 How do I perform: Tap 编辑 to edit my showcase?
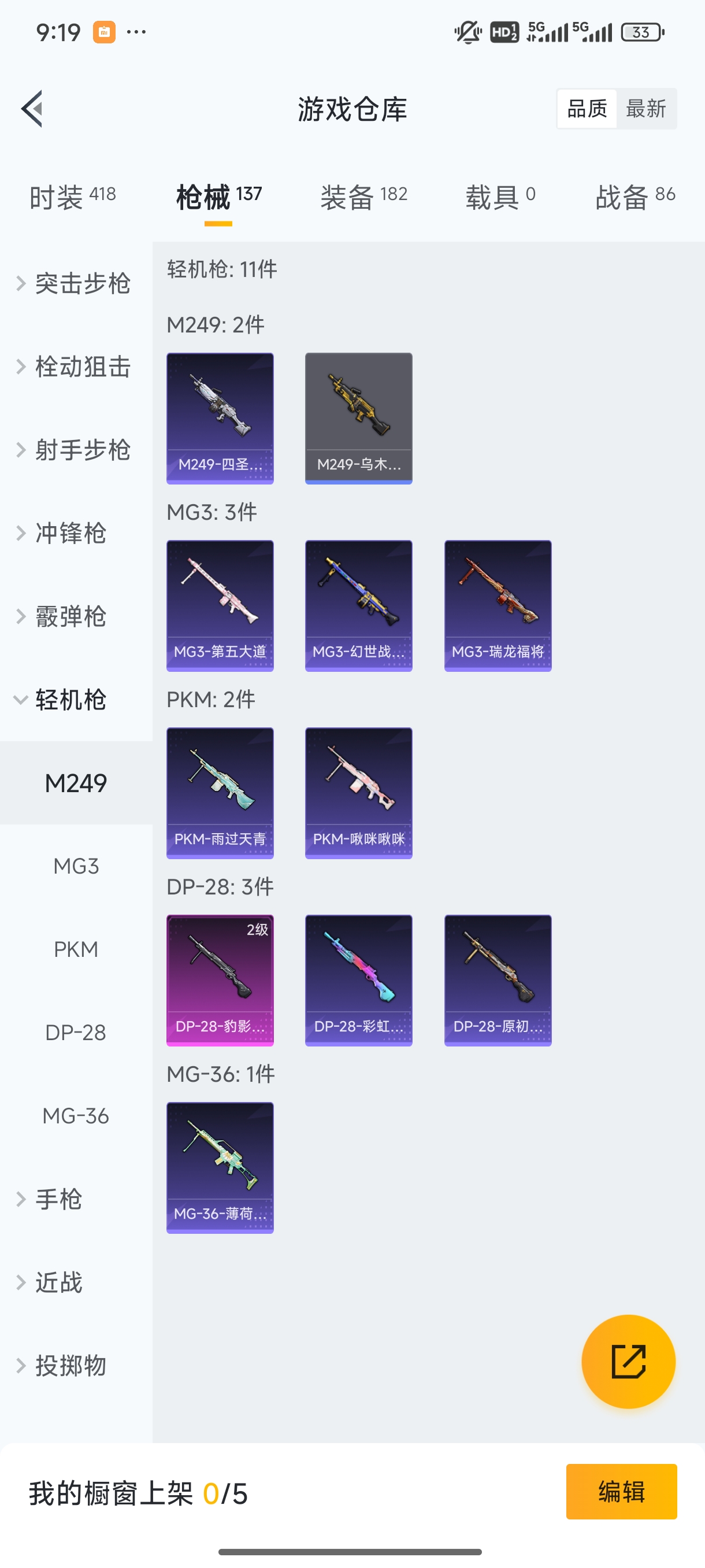point(621,1491)
